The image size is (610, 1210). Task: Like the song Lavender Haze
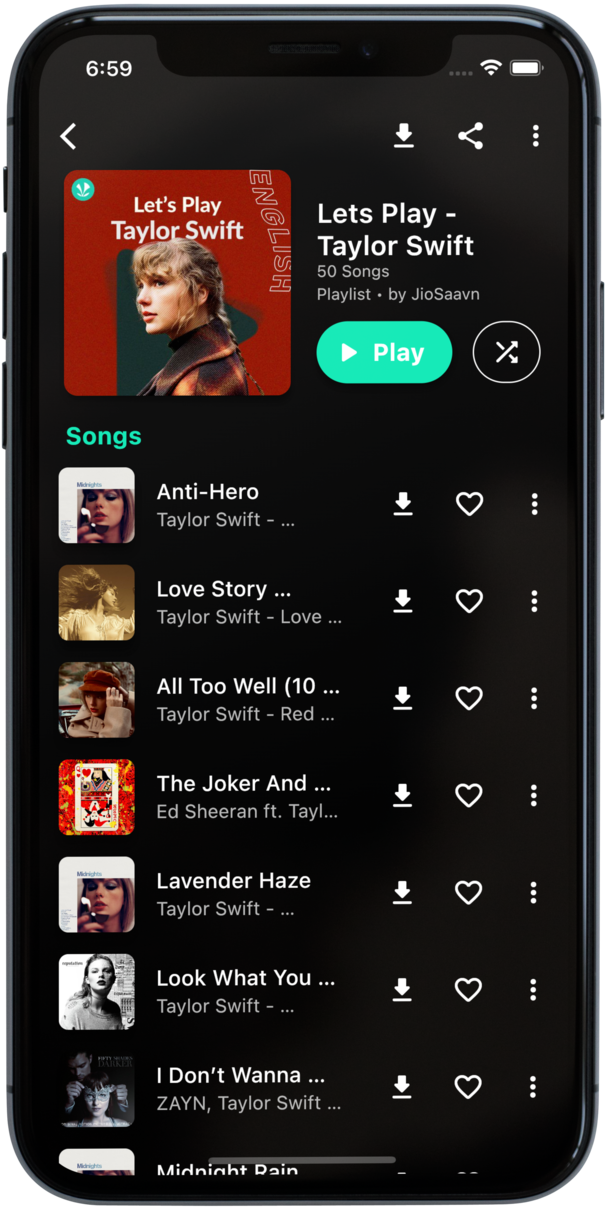[469, 892]
